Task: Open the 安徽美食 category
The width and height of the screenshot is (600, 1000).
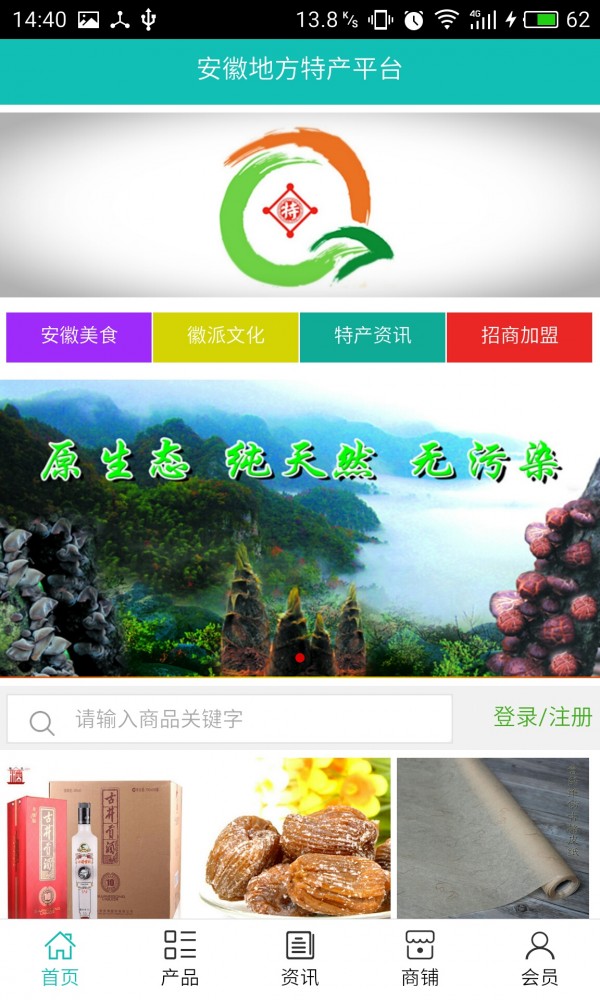Action: pyautogui.click(x=79, y=337)
